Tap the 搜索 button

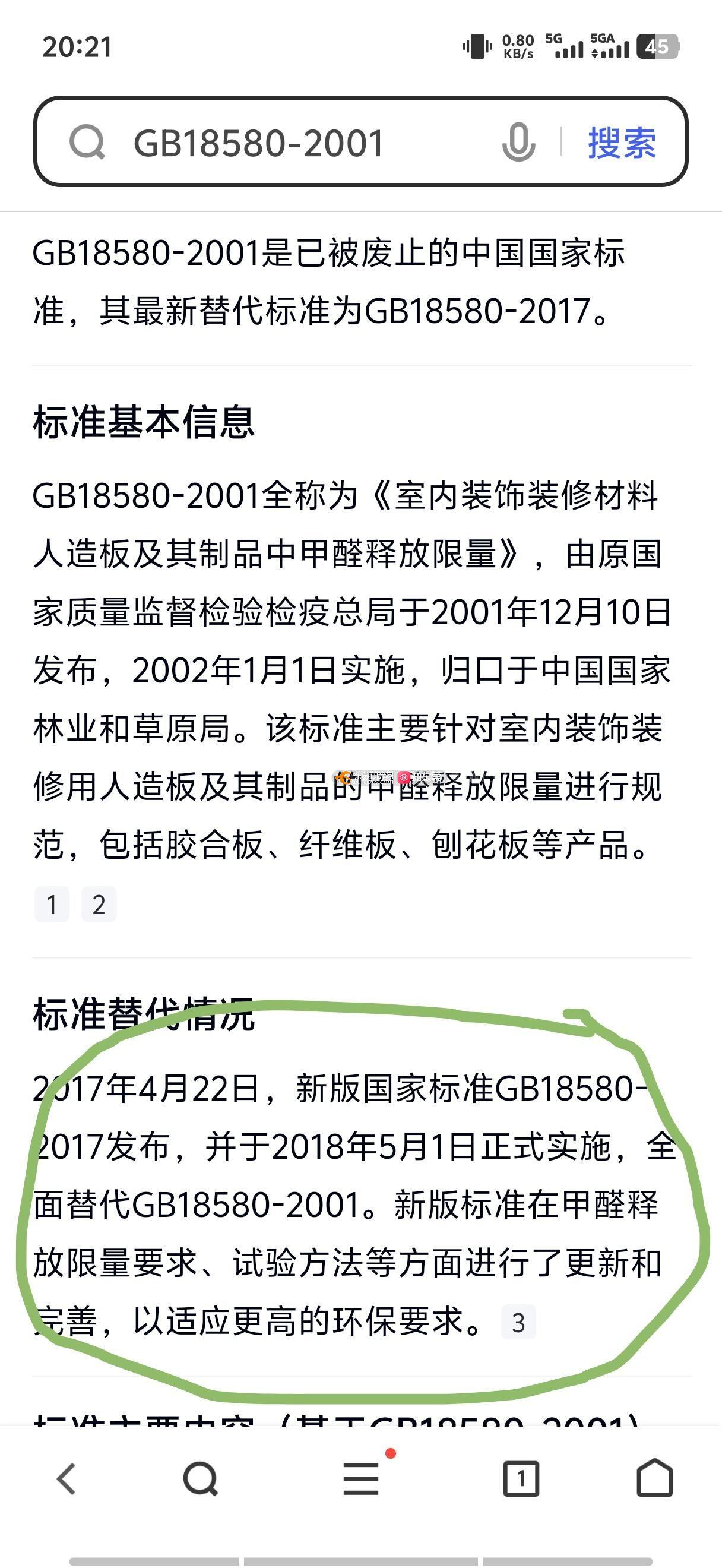pos(622,143)
